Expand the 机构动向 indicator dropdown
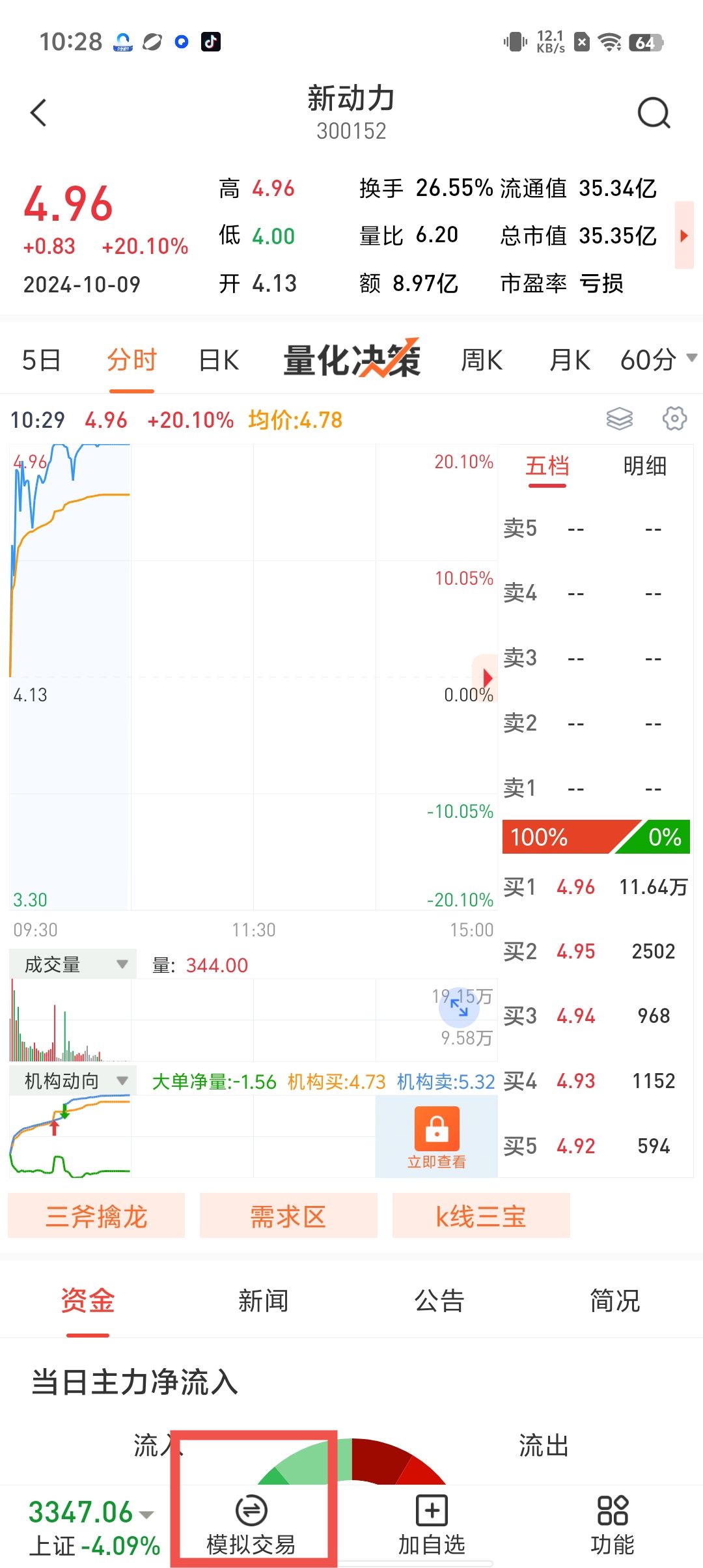 pyautogui.click(x=73, y=1081)
